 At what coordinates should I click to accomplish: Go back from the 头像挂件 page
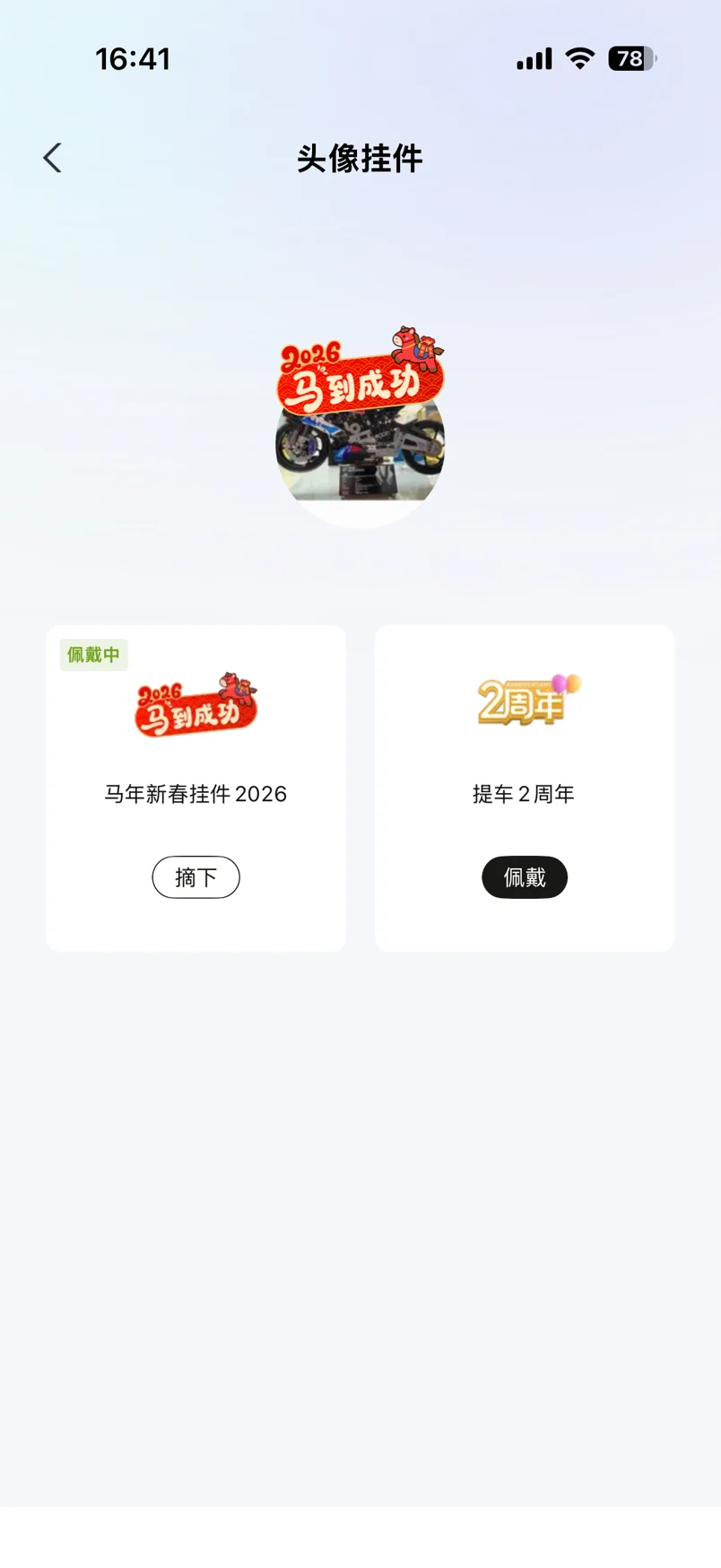pos(53,158)
